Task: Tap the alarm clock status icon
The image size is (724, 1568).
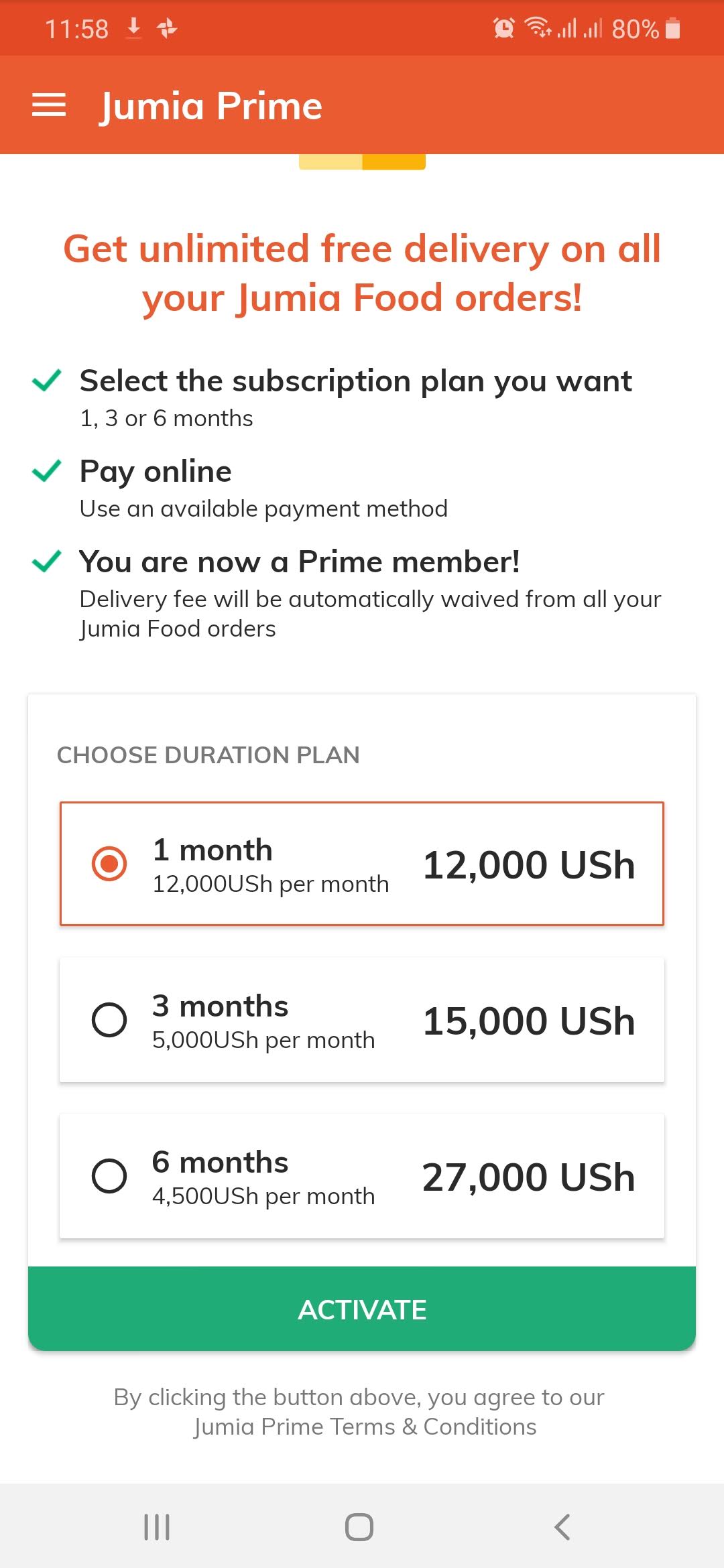Action: [x=505, y=27]
